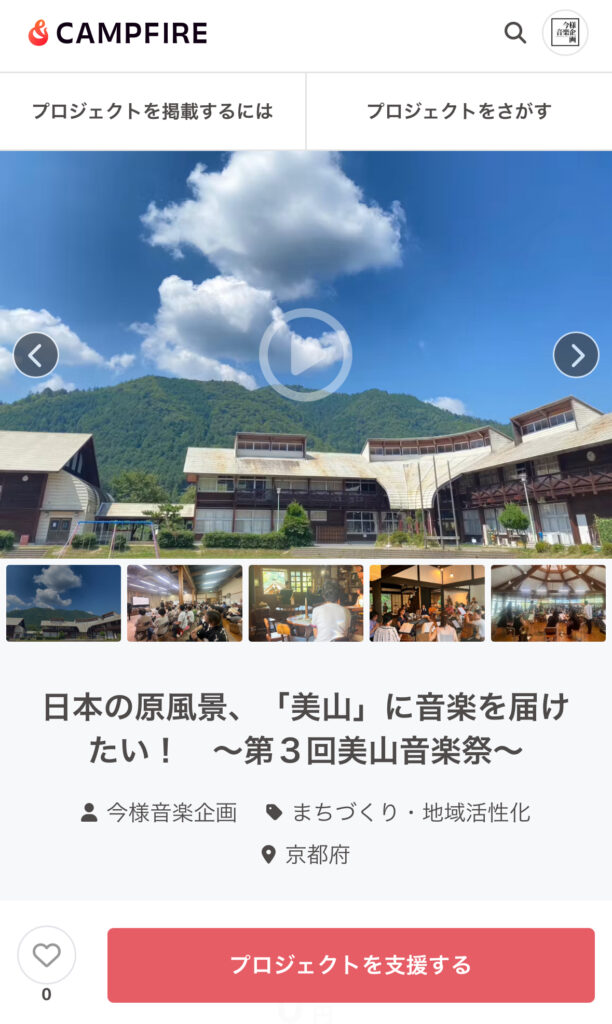
Task: Select the fifth thumbnail with wooden ceiling
Action: (x=548, y=603)
